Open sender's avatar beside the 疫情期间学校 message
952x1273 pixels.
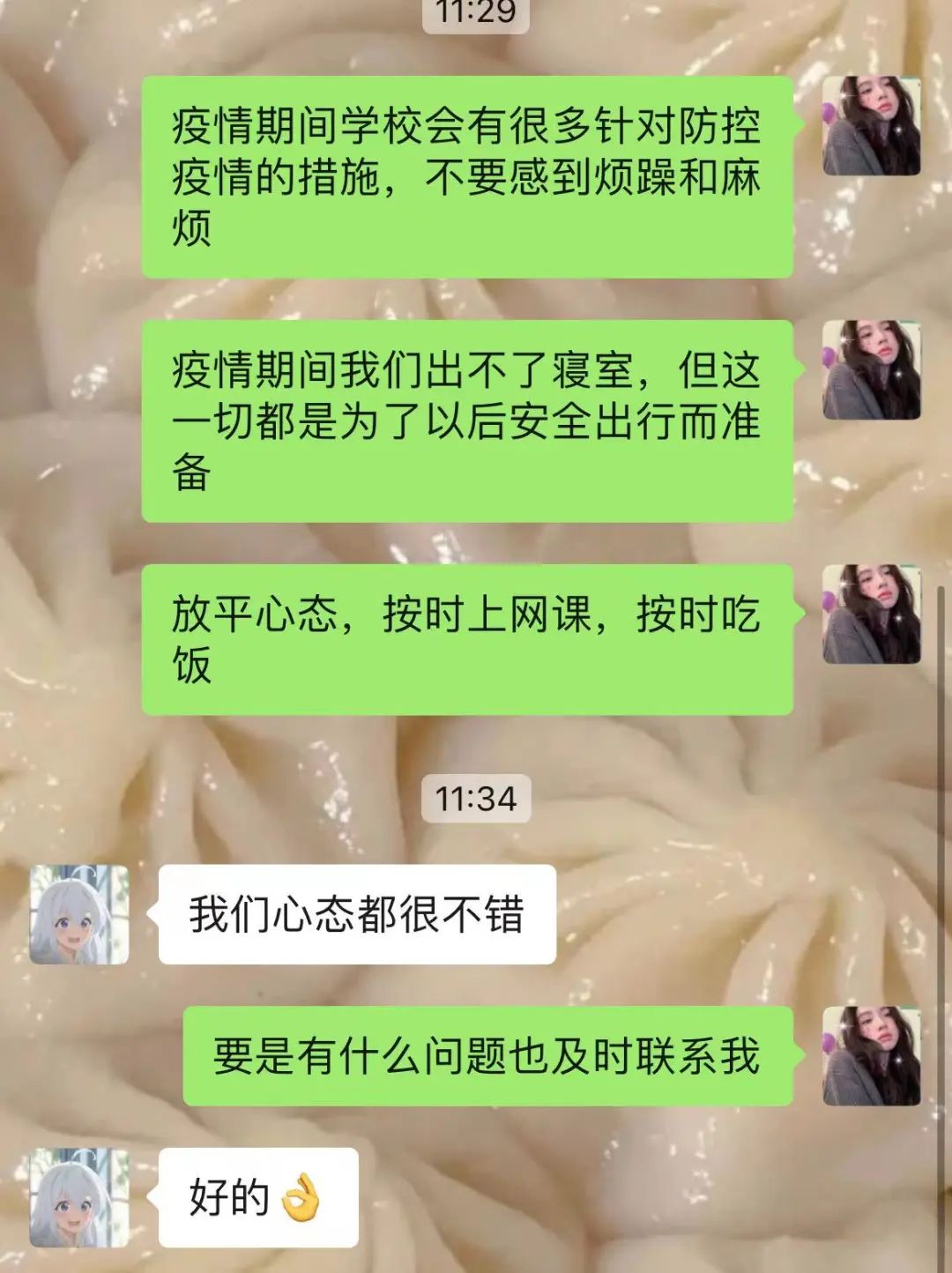tap(871, 125)
